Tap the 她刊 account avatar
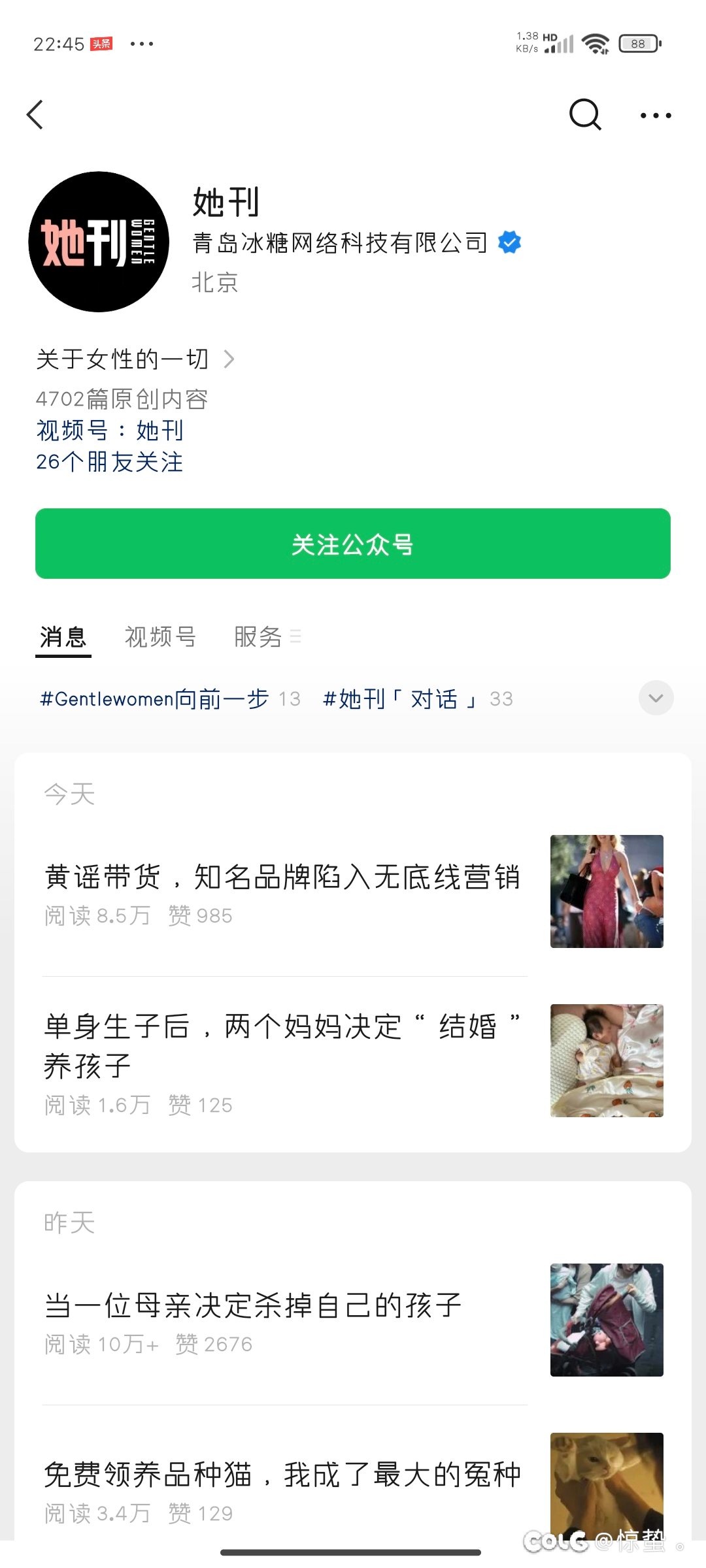Viewport: 706px width, 1568px height. (99, 242)
